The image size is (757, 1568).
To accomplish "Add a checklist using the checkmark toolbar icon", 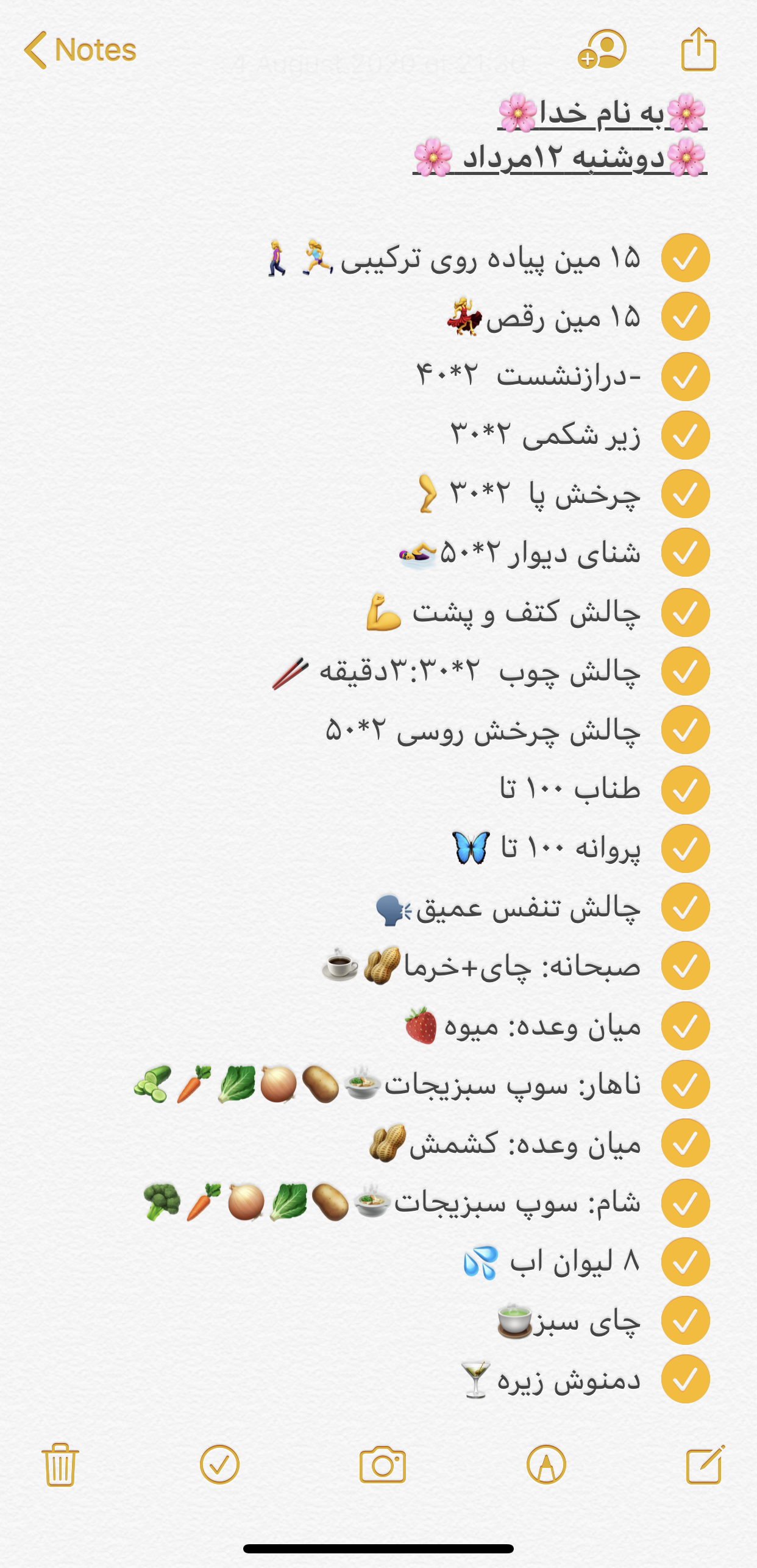I will coord(219,1465).
